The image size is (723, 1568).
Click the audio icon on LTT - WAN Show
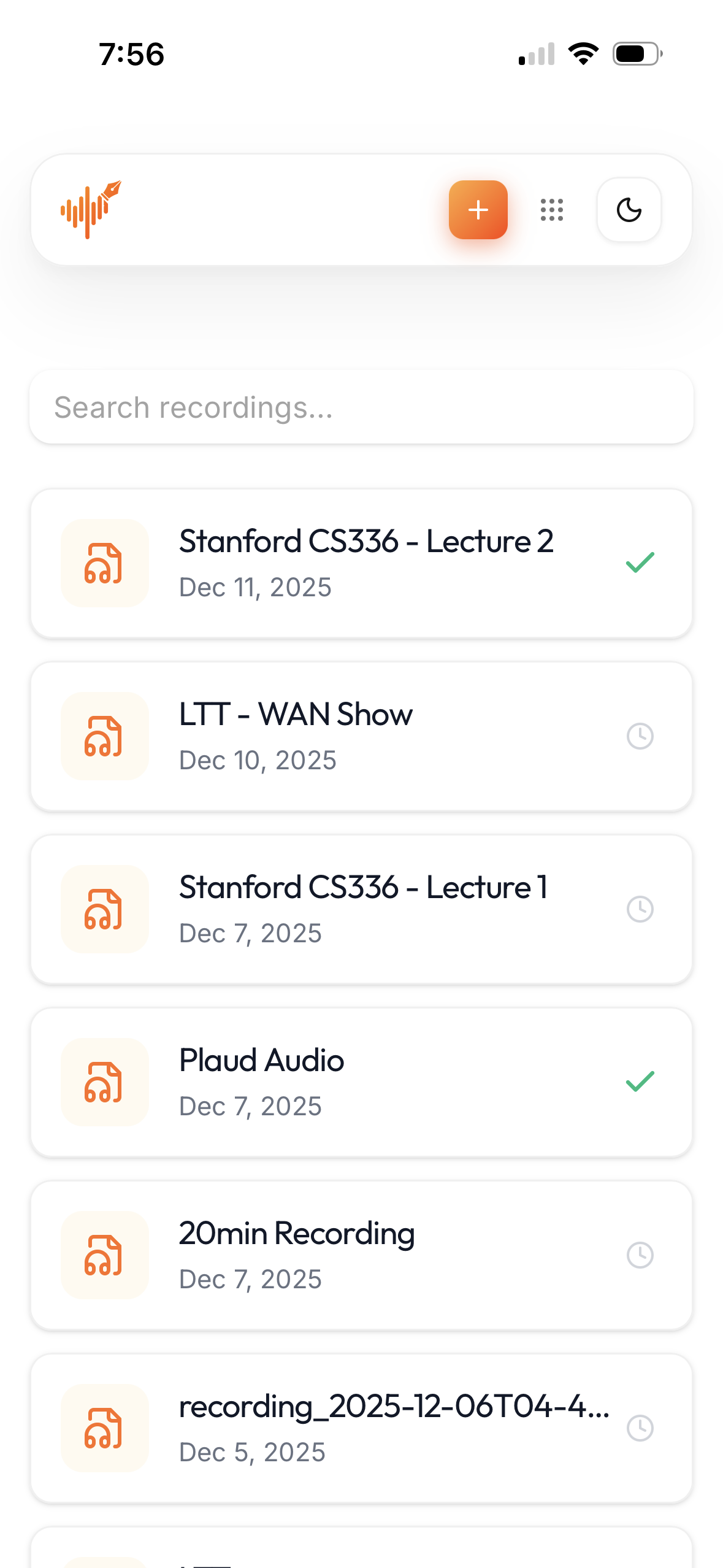tap(104, 736)
